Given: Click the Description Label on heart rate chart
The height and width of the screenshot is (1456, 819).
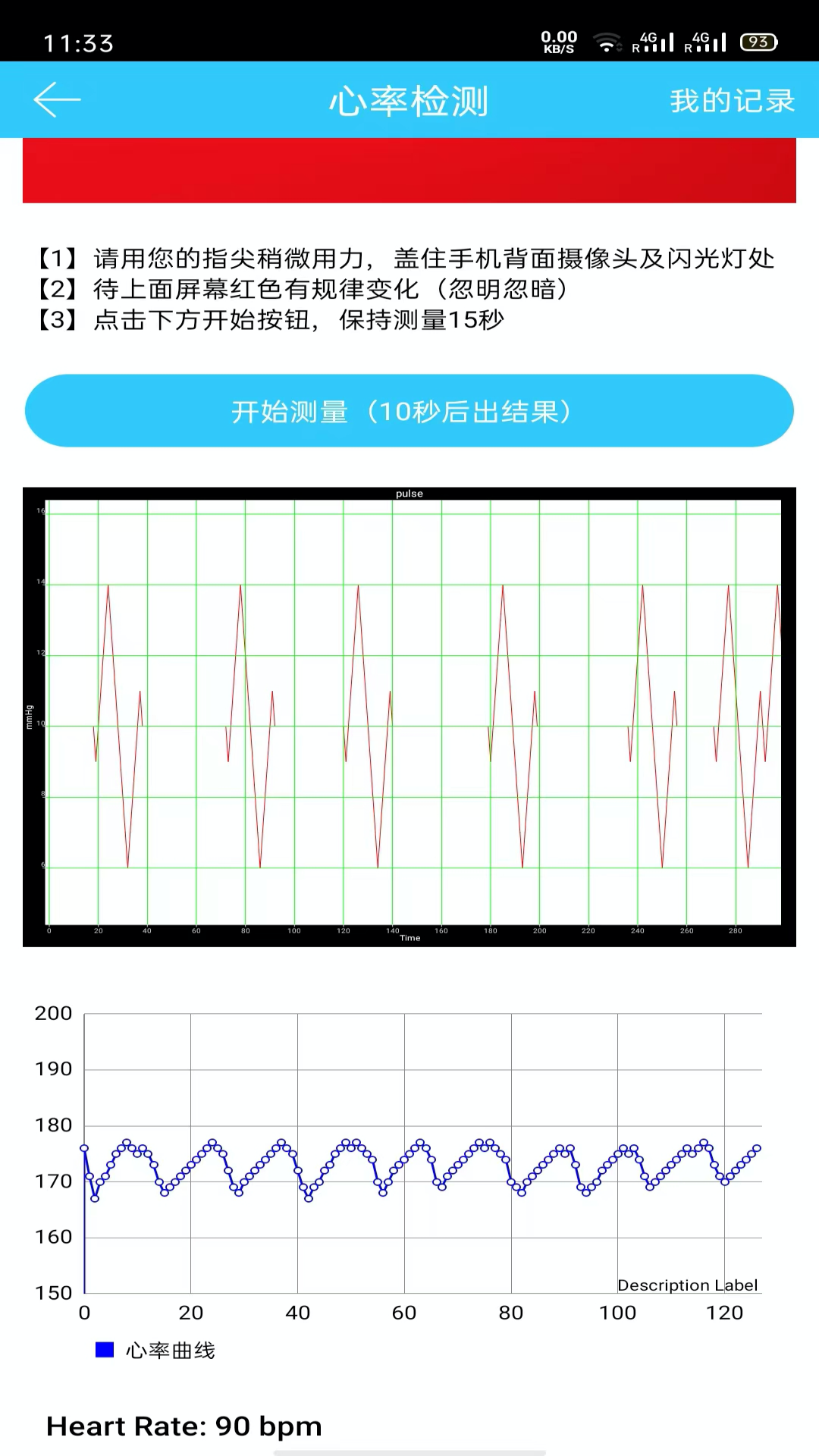Looking at the screenshot, I should coord(689,1285).
